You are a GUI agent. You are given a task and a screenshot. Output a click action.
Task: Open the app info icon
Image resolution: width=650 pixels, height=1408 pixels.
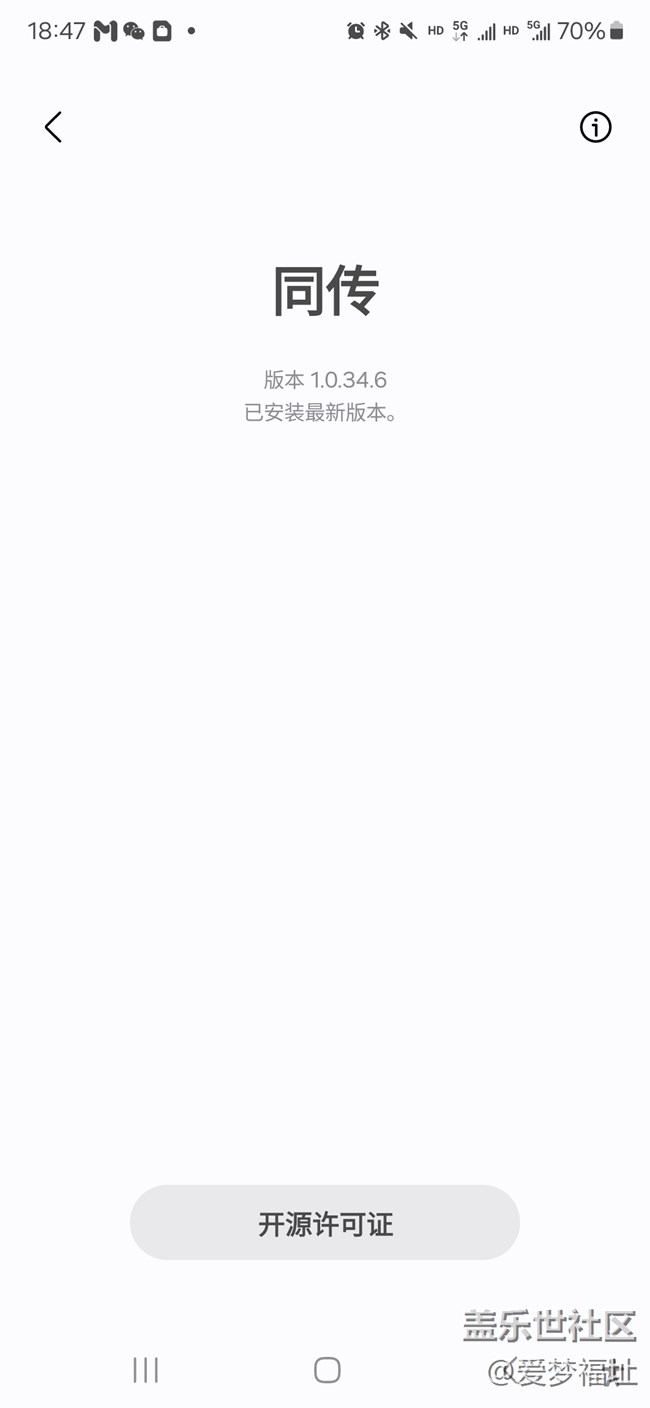tap(595, 127)
